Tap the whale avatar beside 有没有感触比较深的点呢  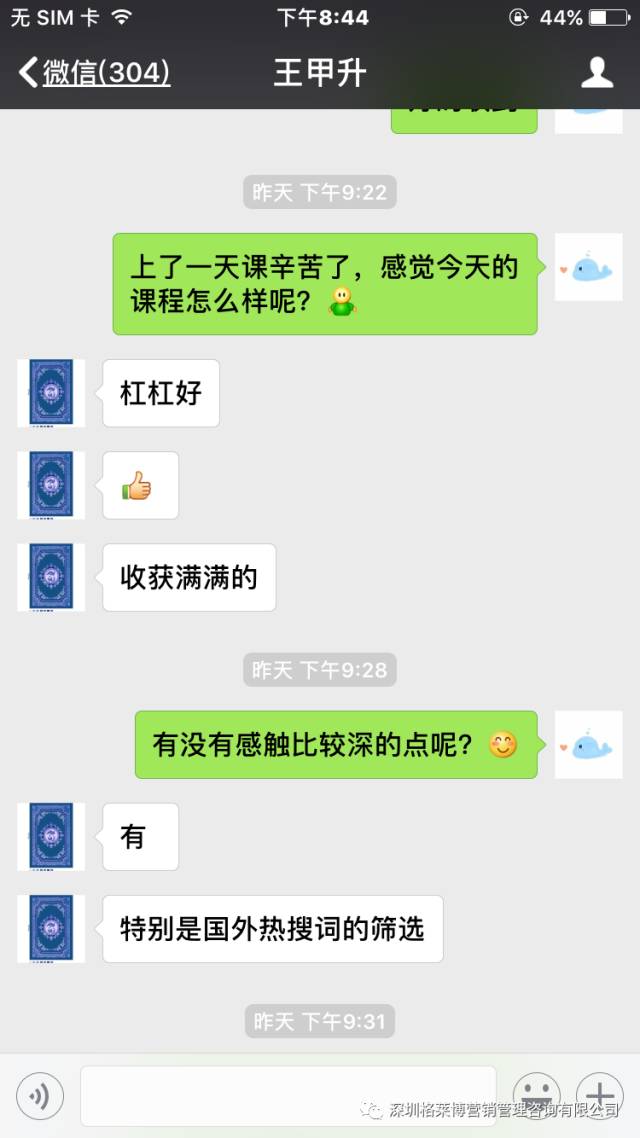[x=588, y=745]
